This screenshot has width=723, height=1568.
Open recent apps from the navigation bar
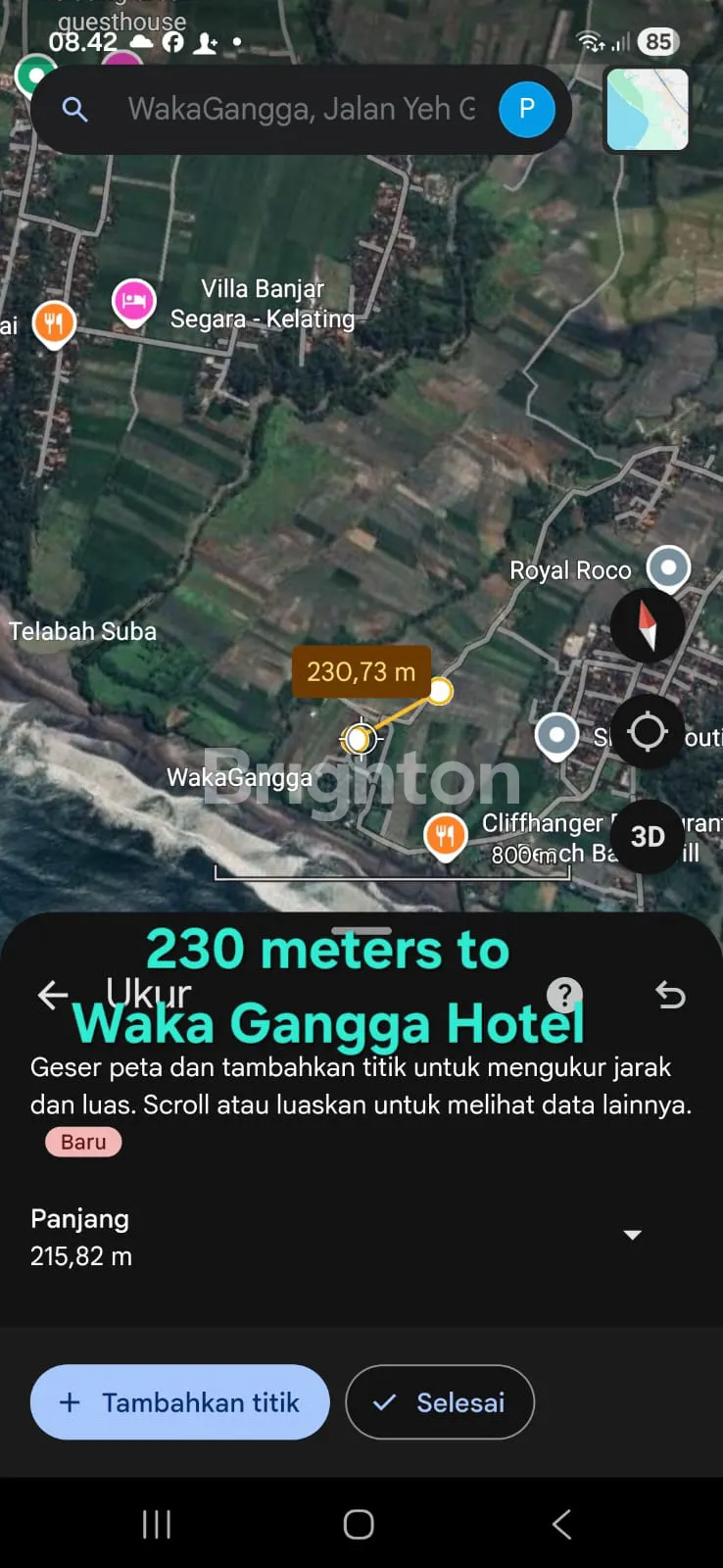[x=157, y=1524]
